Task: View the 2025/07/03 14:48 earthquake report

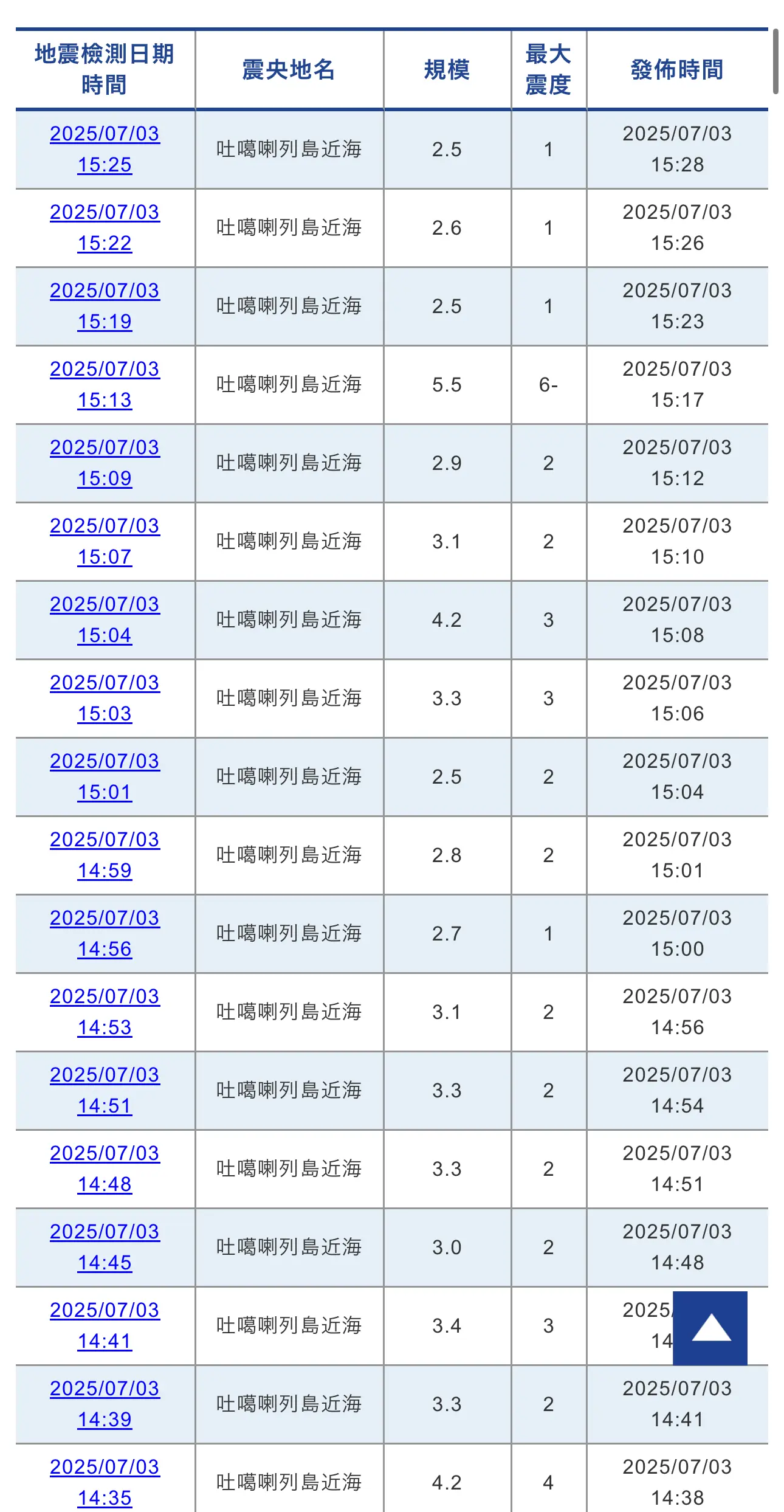Action: point(105,1169)
